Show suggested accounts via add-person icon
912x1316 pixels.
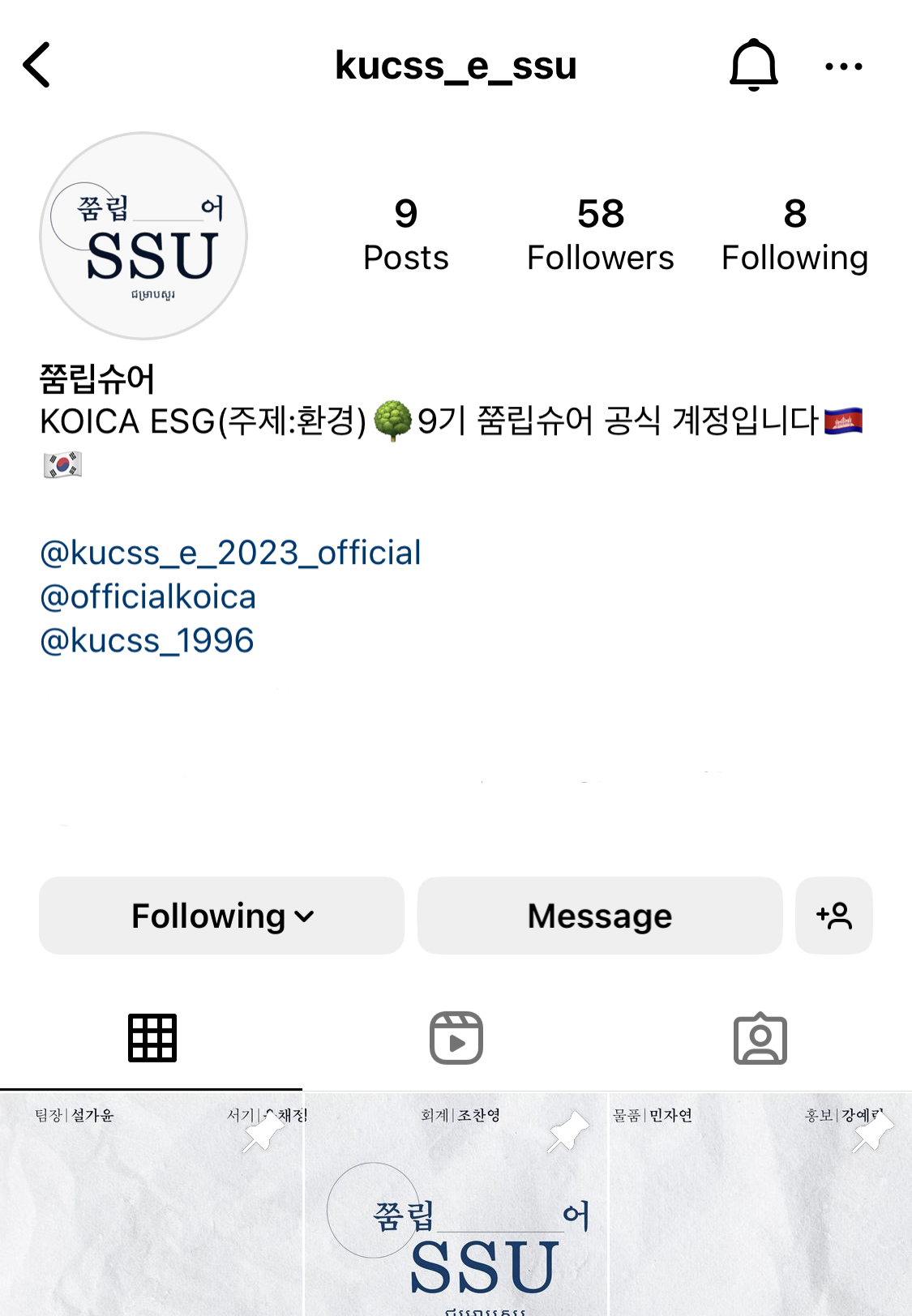[x=834, y=916]
